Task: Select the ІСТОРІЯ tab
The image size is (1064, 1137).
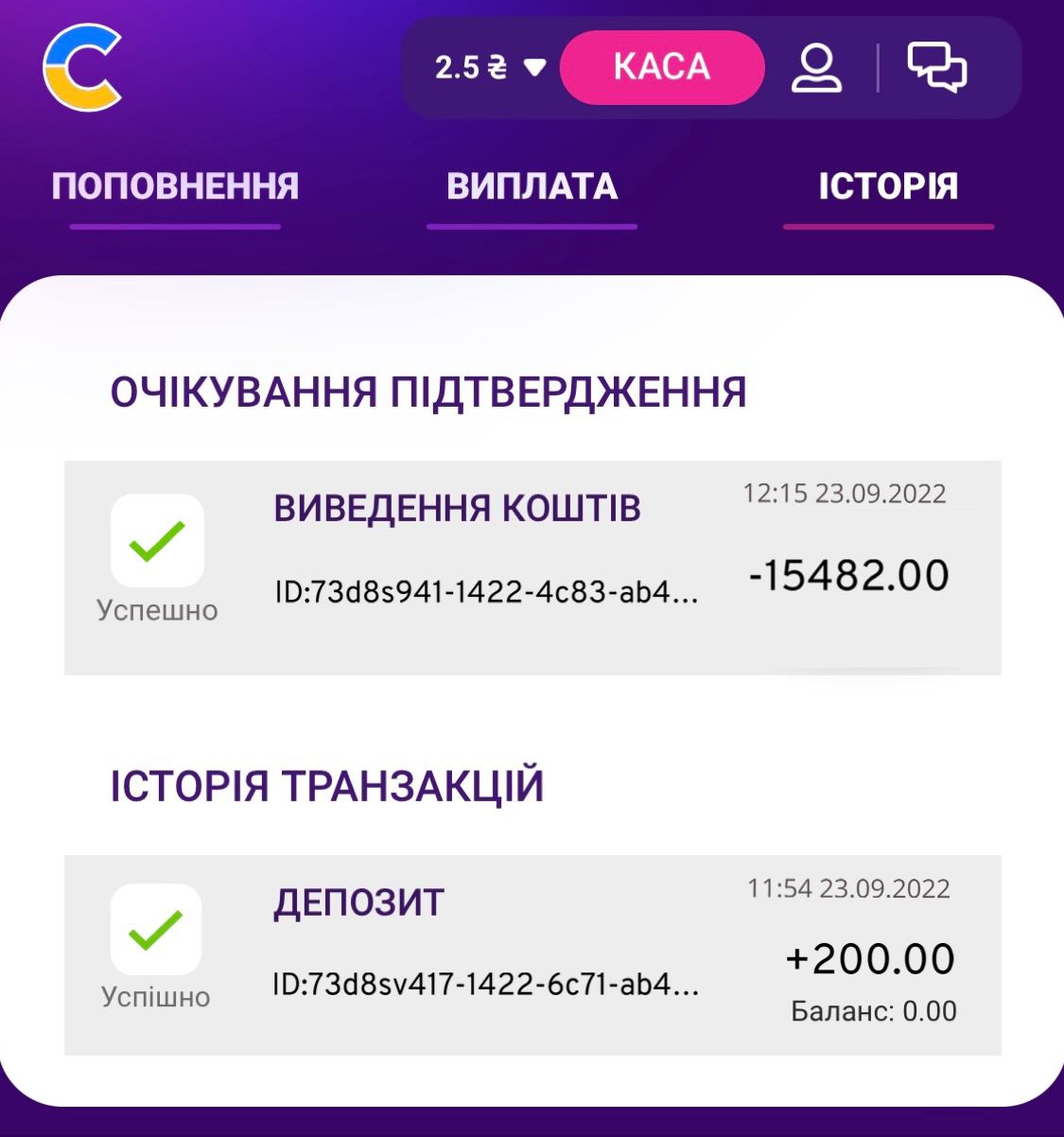Action: coord(888,186)
